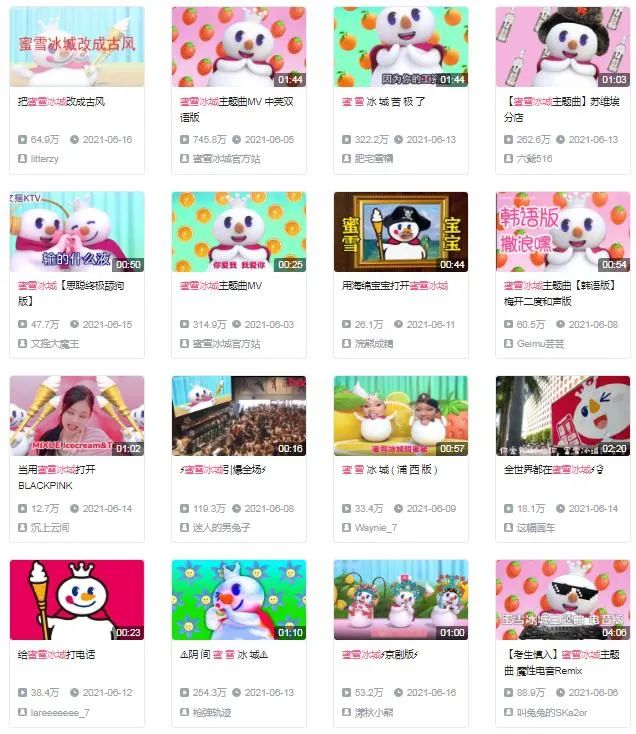Go to uploader Waynie_7's page
Viewport: 636px width, 734px height.
click(x=375, y=527)
